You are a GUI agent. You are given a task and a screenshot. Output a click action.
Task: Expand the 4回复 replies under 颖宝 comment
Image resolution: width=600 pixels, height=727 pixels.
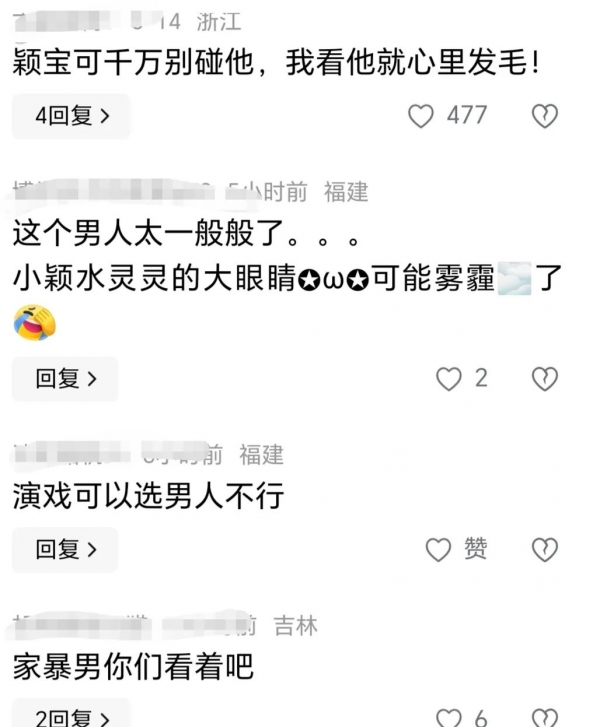click(x=71, y=117)
